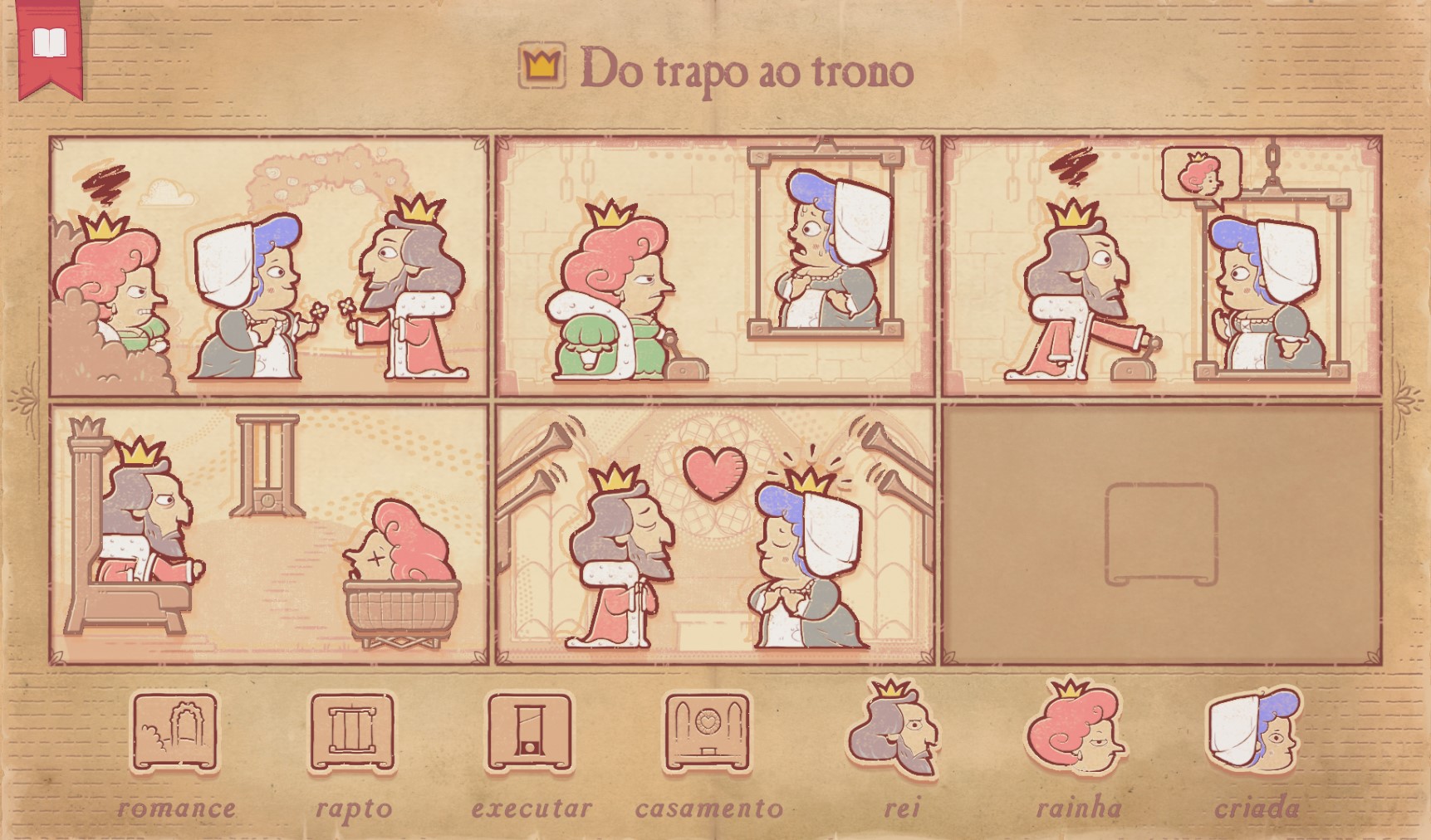
Task: Tap the empty sixth story panel
Action: [1161, 535]
